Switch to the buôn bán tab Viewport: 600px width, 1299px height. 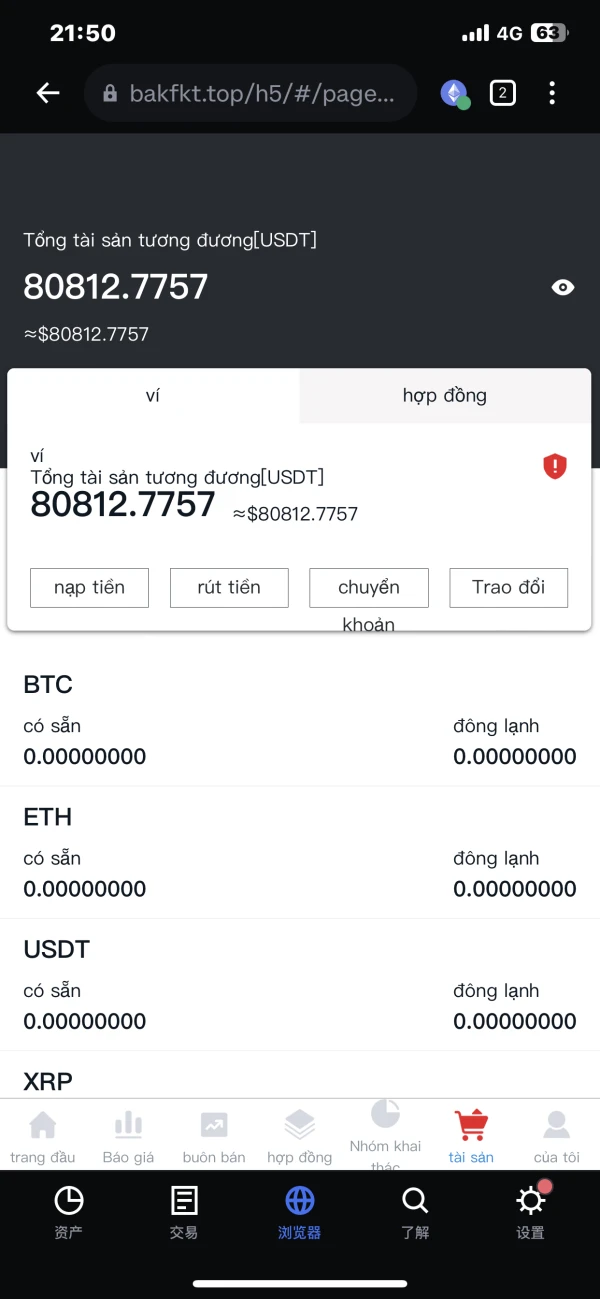pyautogui.click(x=214, y=1137)
